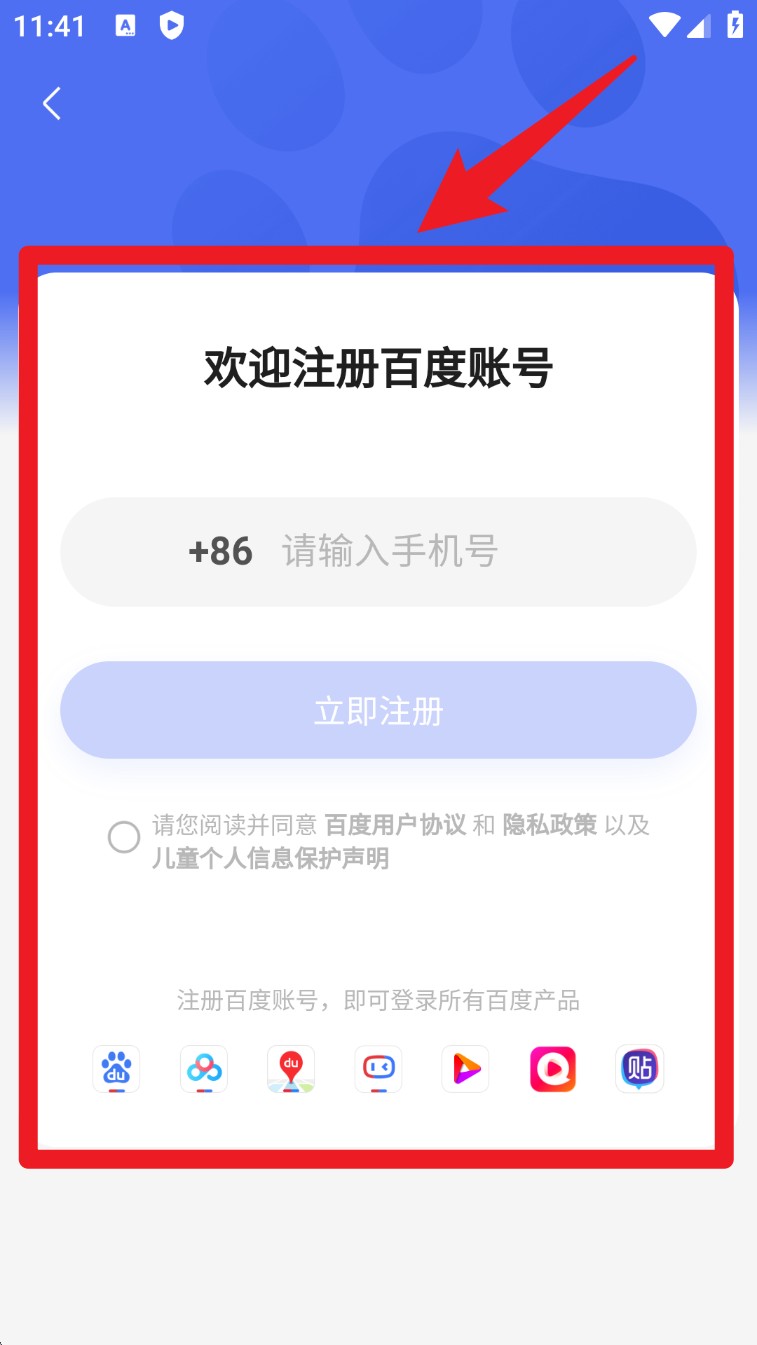Viewport: 757px width, 1345px height.
Task: Check the agreement consent circle
Action: (124, 837)
